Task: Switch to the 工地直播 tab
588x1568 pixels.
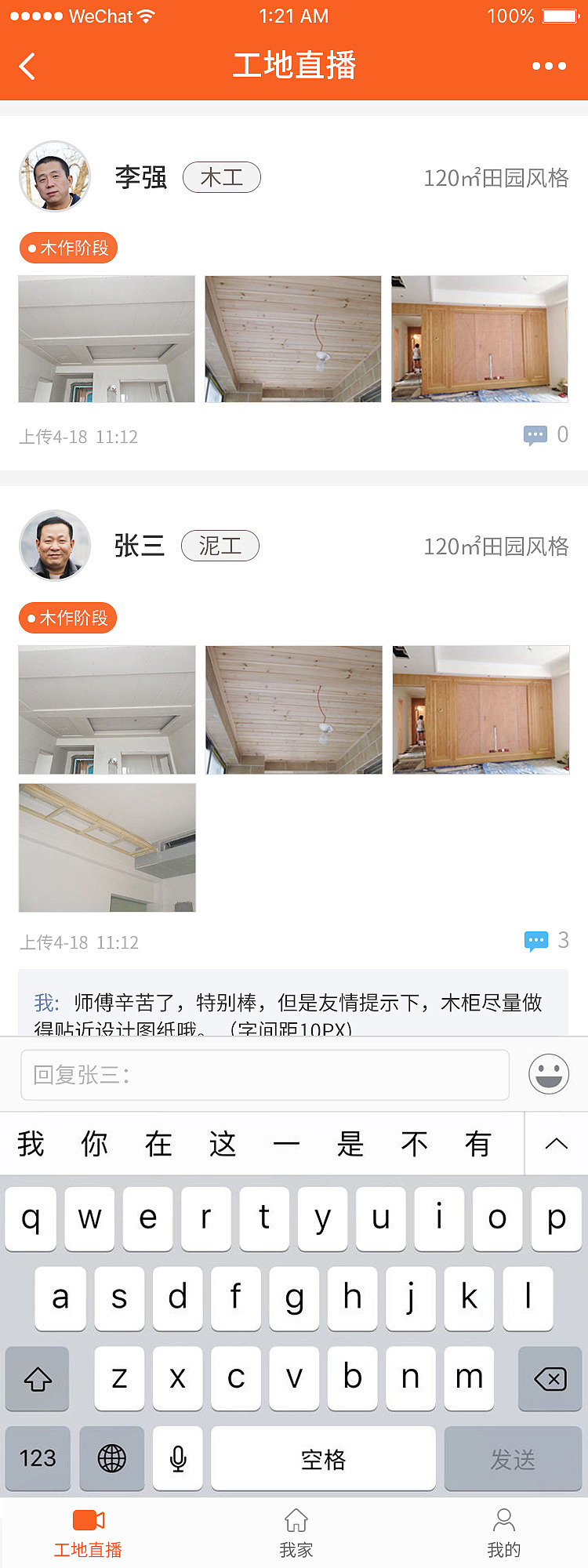Action: pyautogui.click(x=86, y=1533)
